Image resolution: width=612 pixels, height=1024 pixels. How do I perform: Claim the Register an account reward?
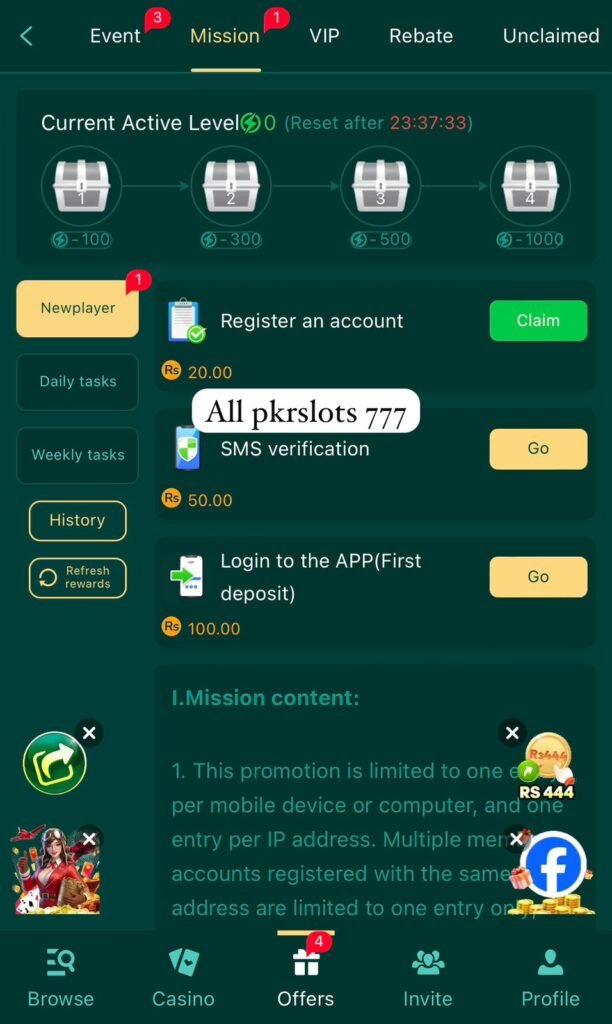(538, 321)
